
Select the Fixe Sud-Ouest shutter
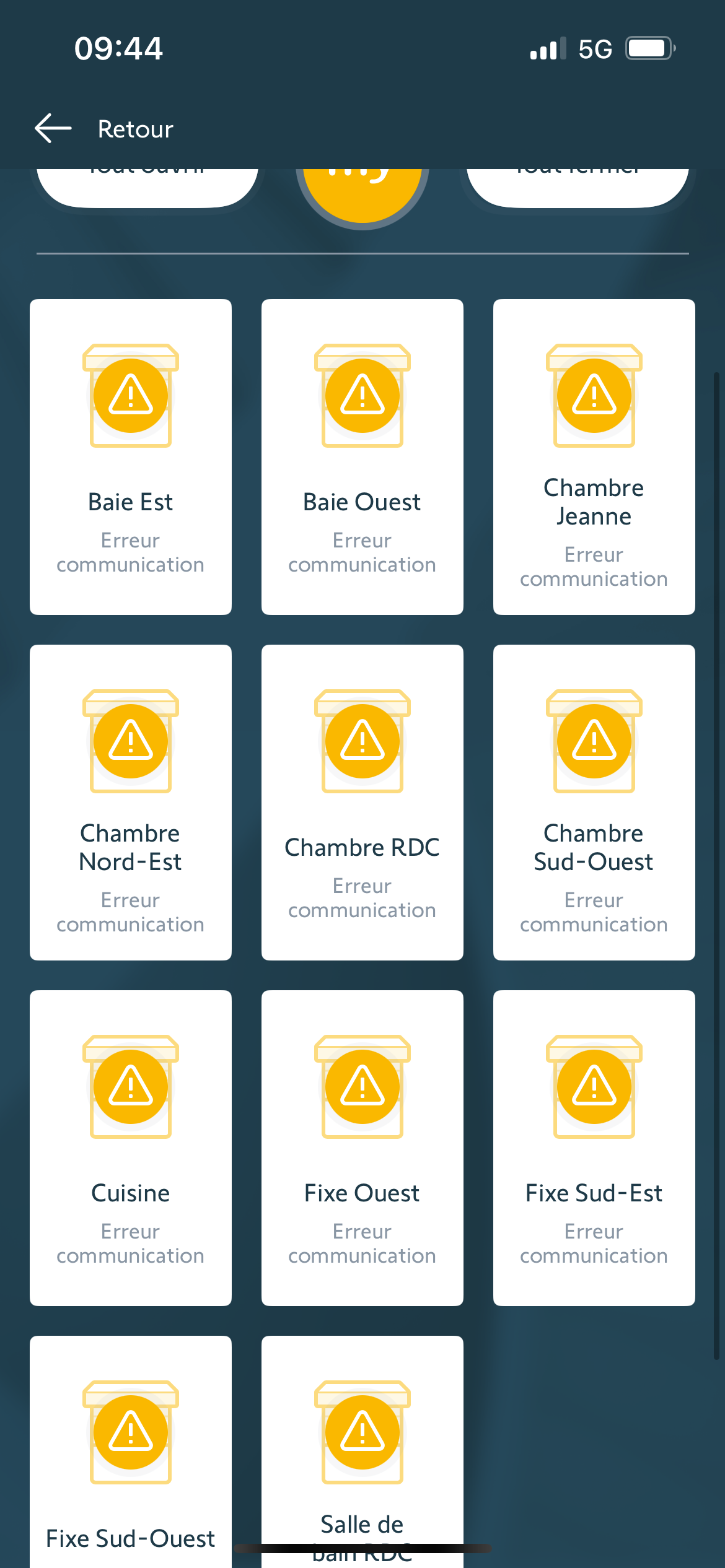pyautogui.click(x=131, y=1455)
